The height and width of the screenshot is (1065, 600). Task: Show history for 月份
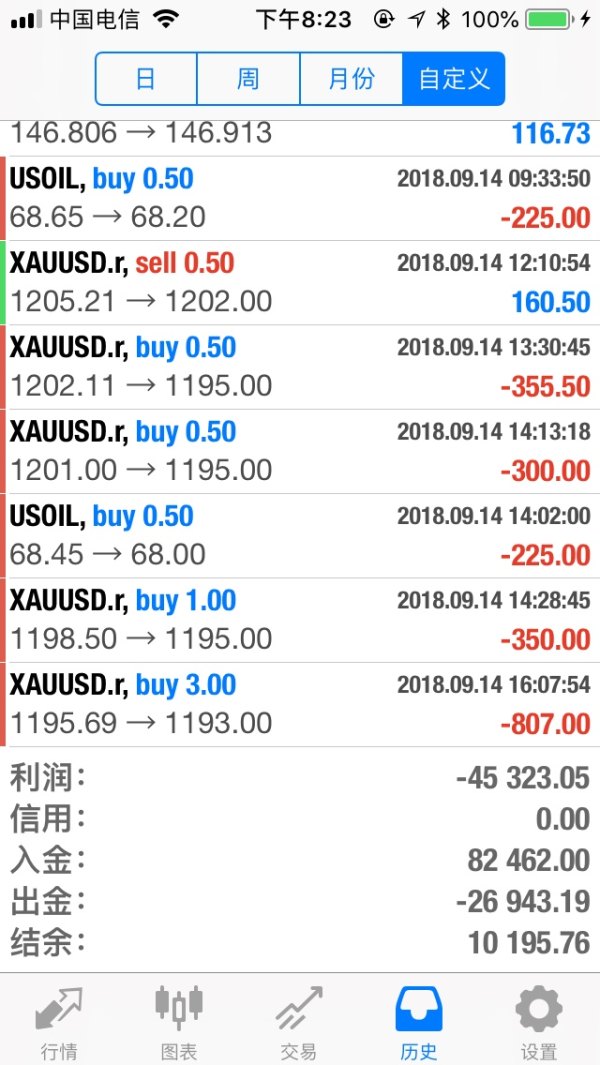pyautogui.click(x=351, y=79)
